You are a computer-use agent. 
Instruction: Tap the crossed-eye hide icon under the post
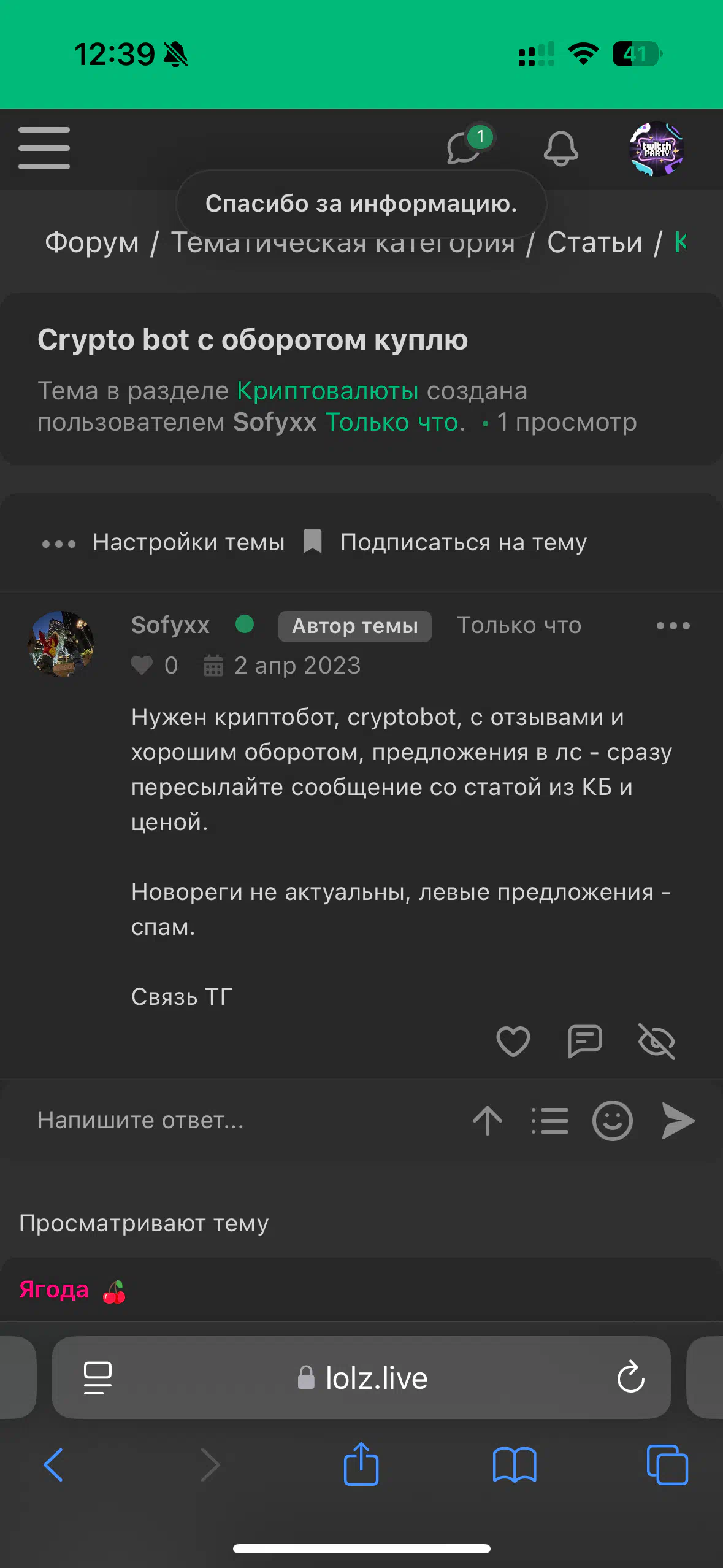coord(656,1041)
